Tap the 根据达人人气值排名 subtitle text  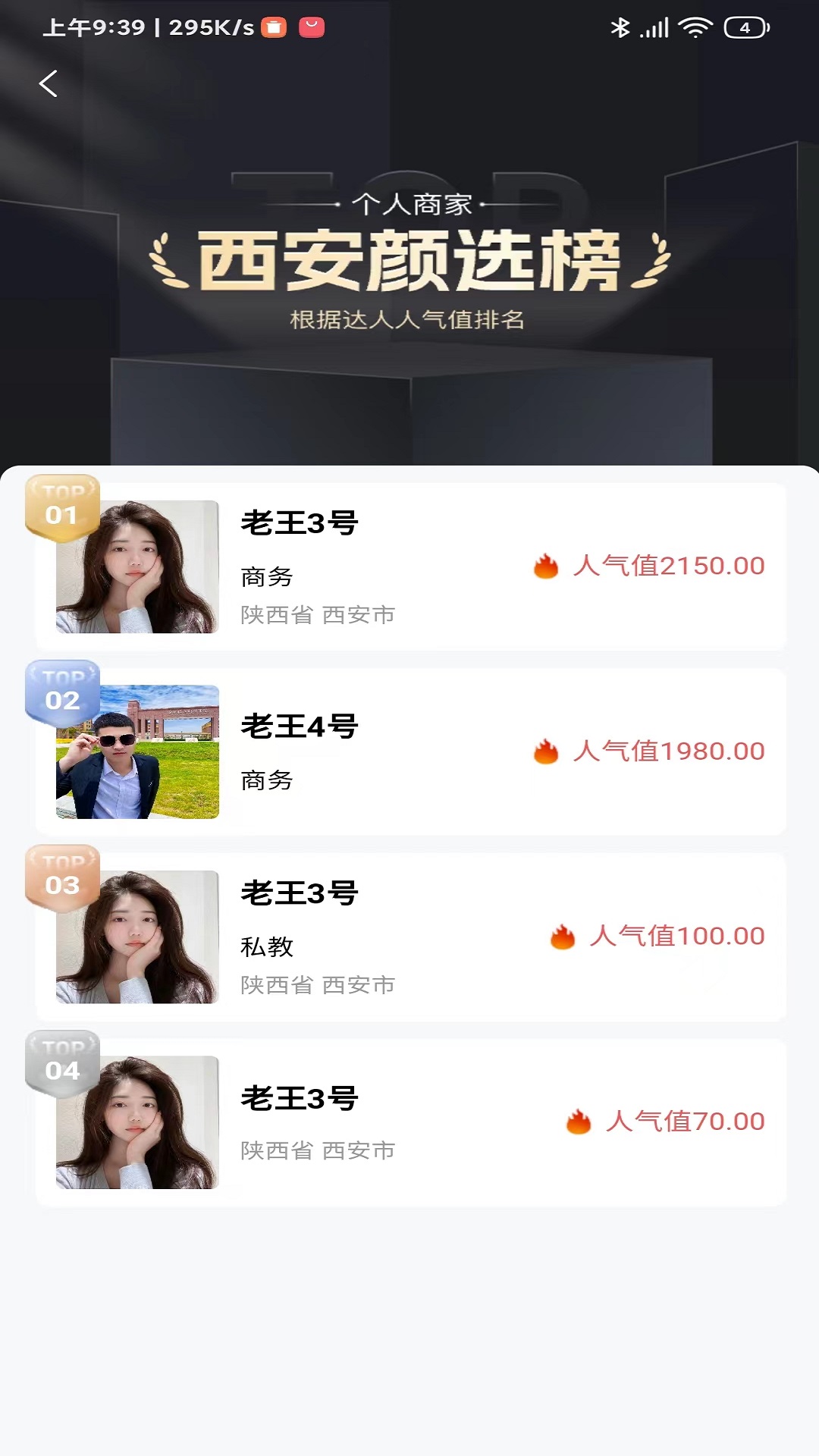coord(409,320)
